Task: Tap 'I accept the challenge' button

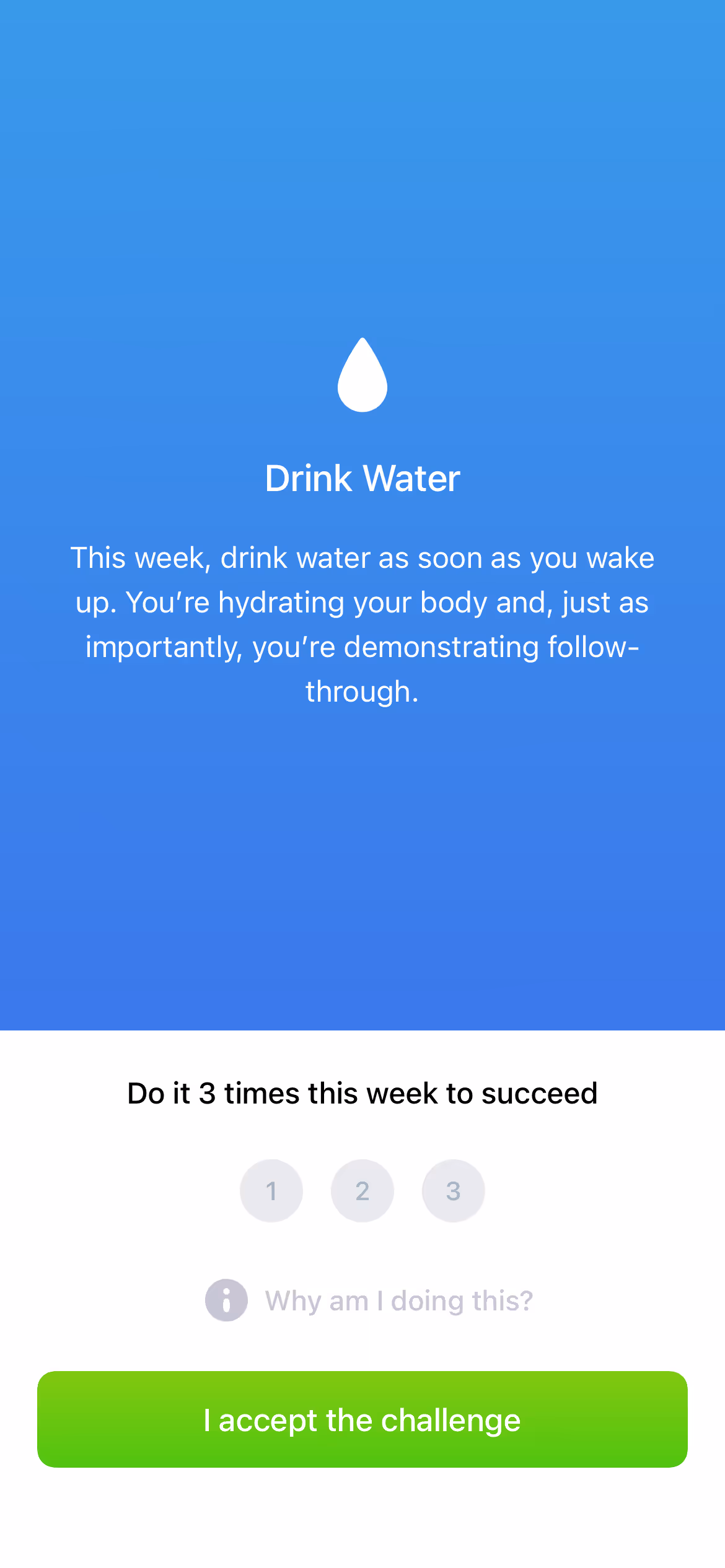Action: (x=362, y=1419)
